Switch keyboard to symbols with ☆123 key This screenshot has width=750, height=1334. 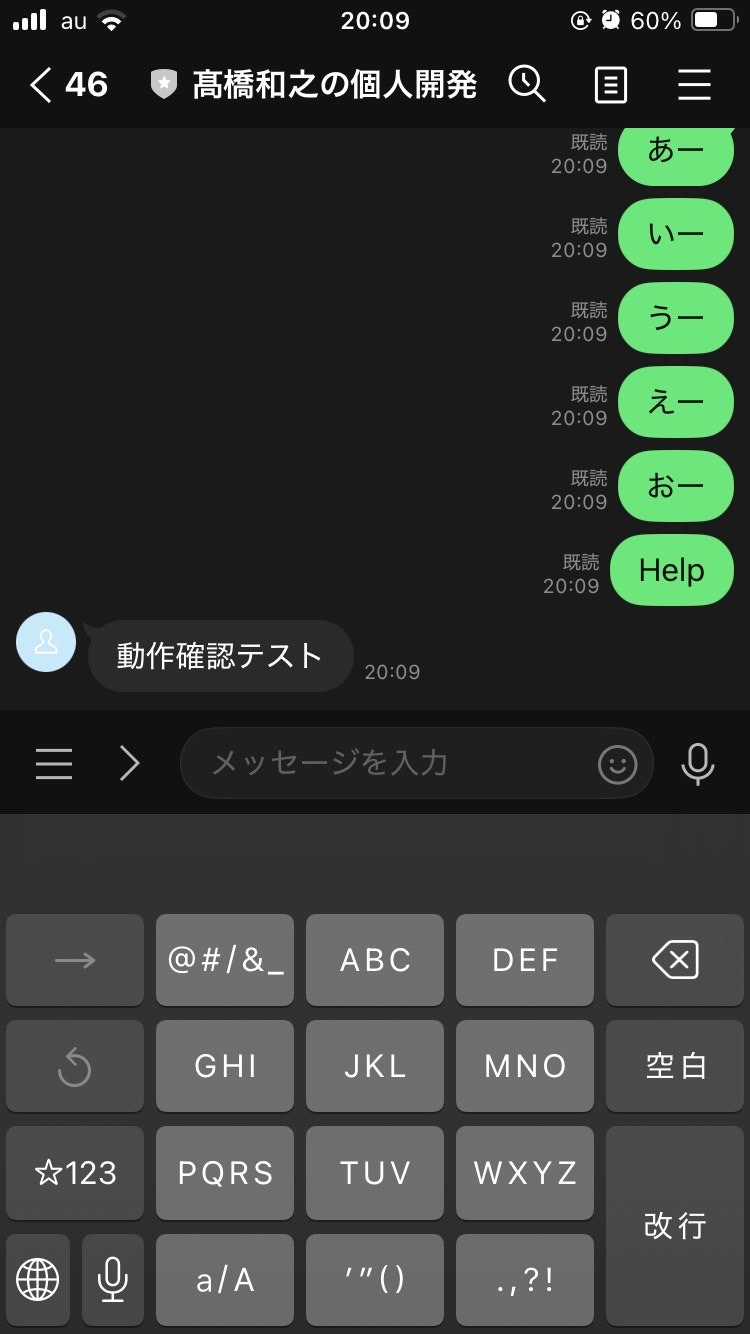(74, 1172)
